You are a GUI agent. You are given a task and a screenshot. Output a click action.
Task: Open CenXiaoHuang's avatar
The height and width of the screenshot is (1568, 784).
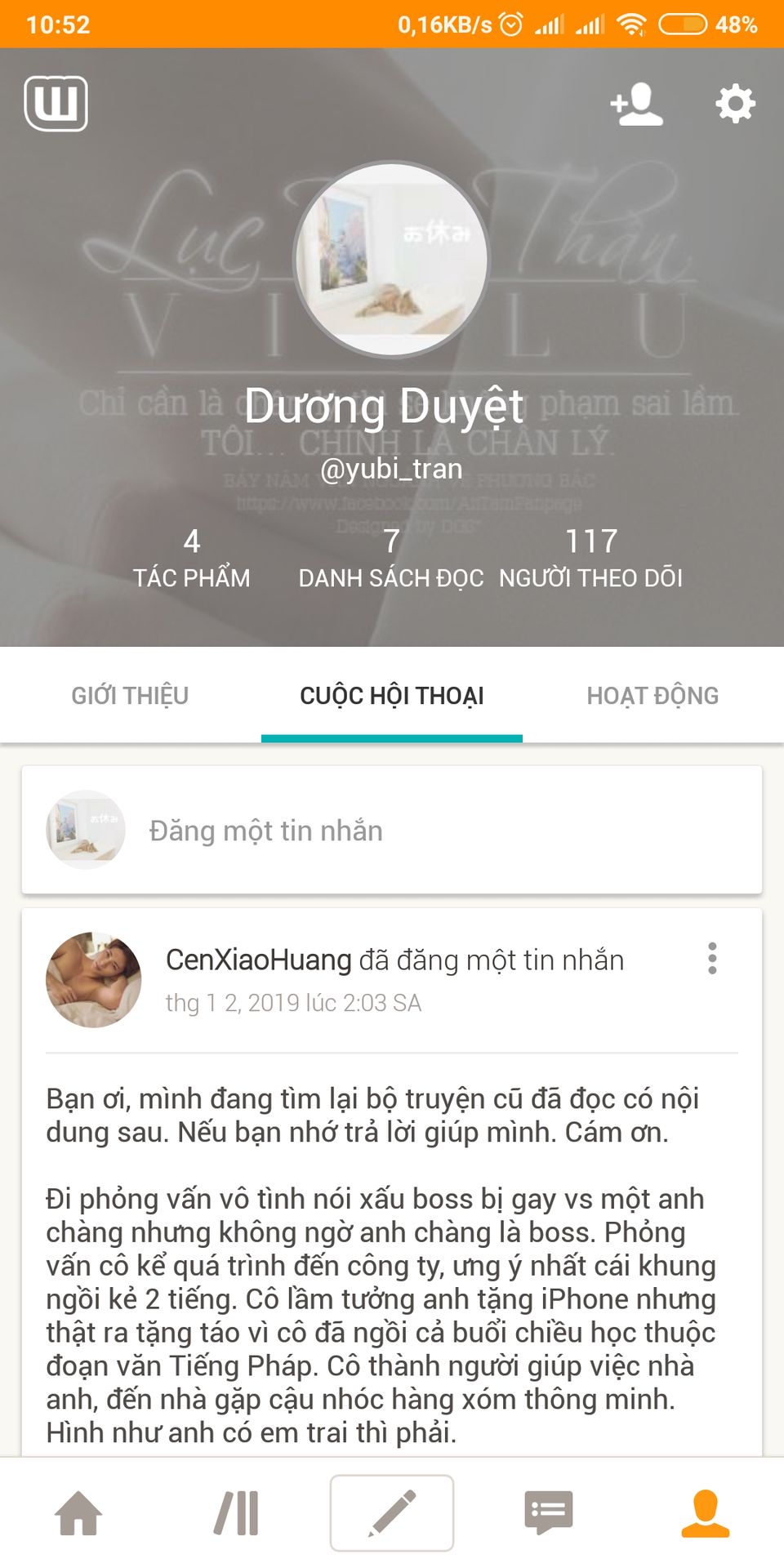click(94, 979)
